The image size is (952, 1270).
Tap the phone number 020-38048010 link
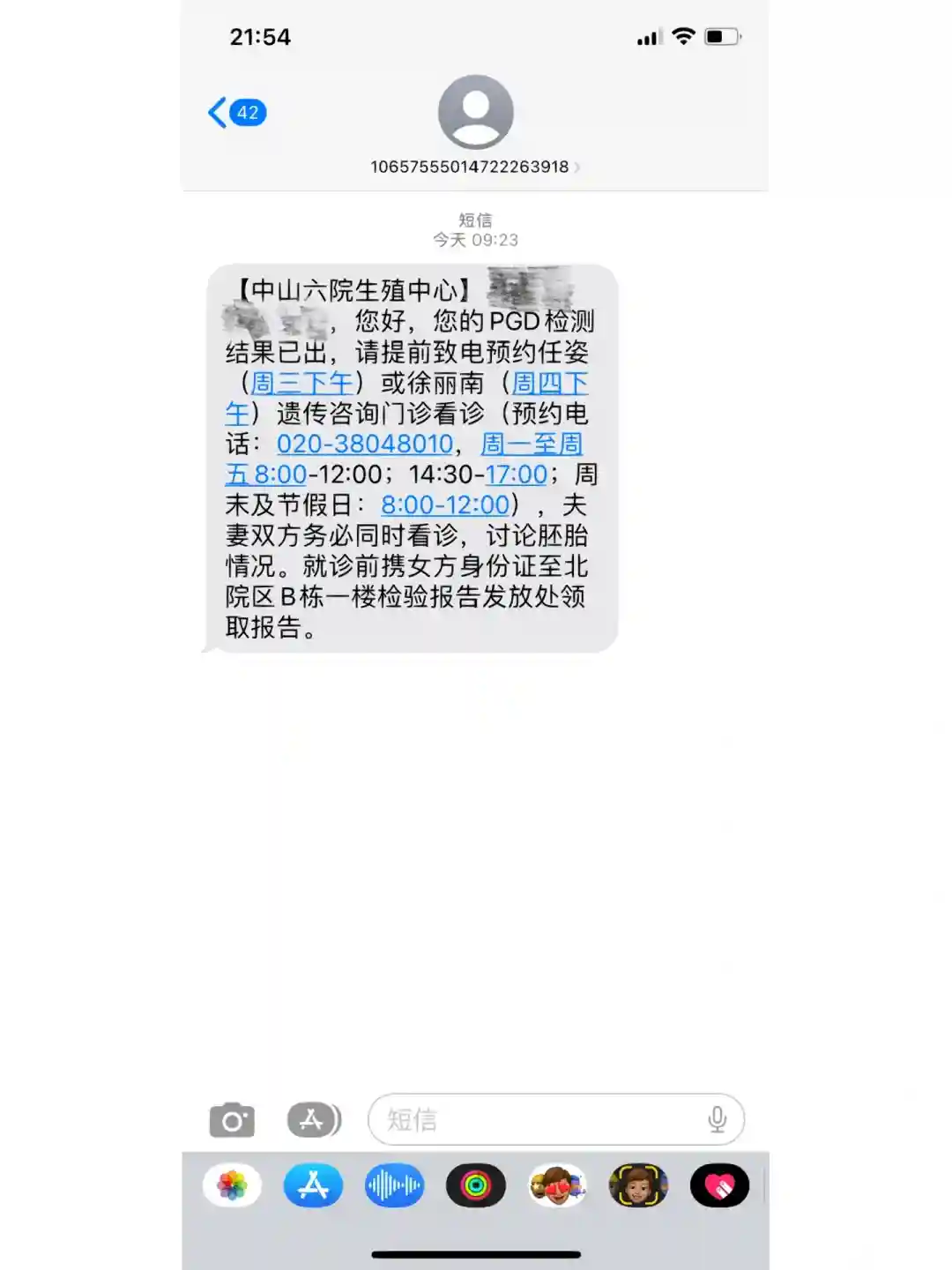pyautogui.click(x=365, y=444)
